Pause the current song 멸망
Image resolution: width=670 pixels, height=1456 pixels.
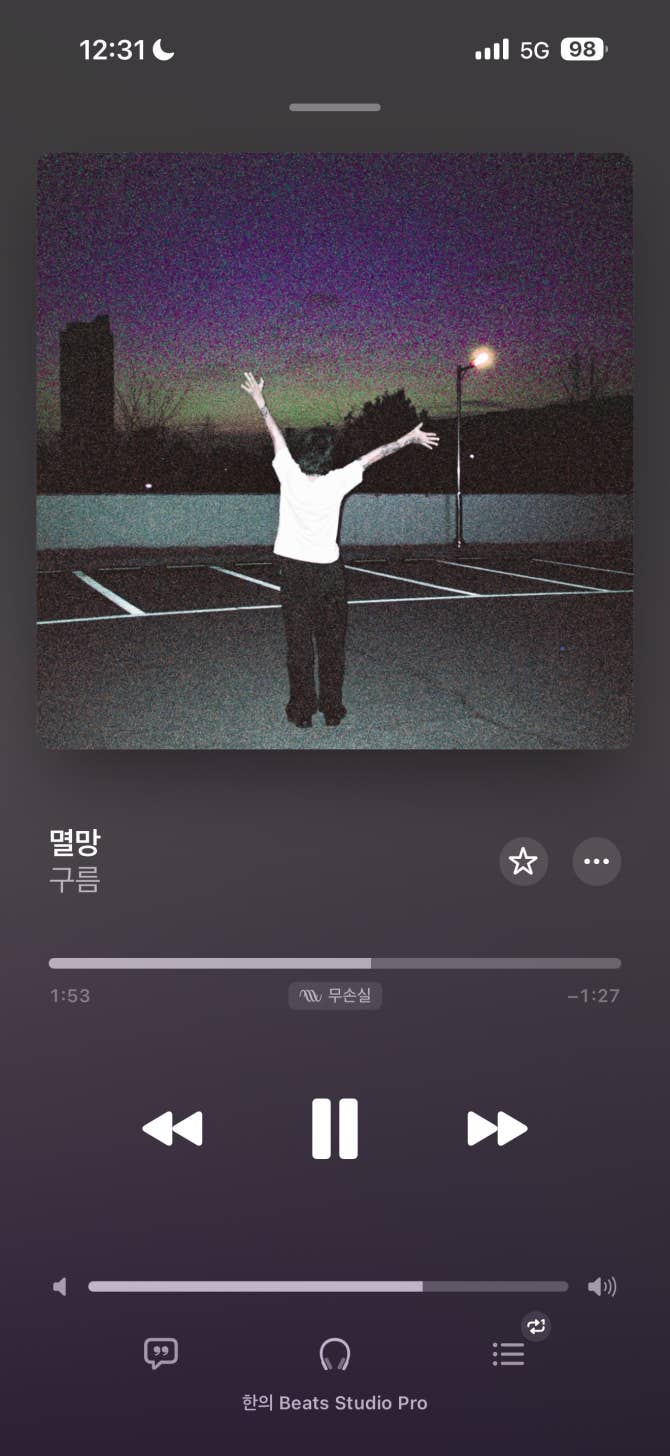334,1129
